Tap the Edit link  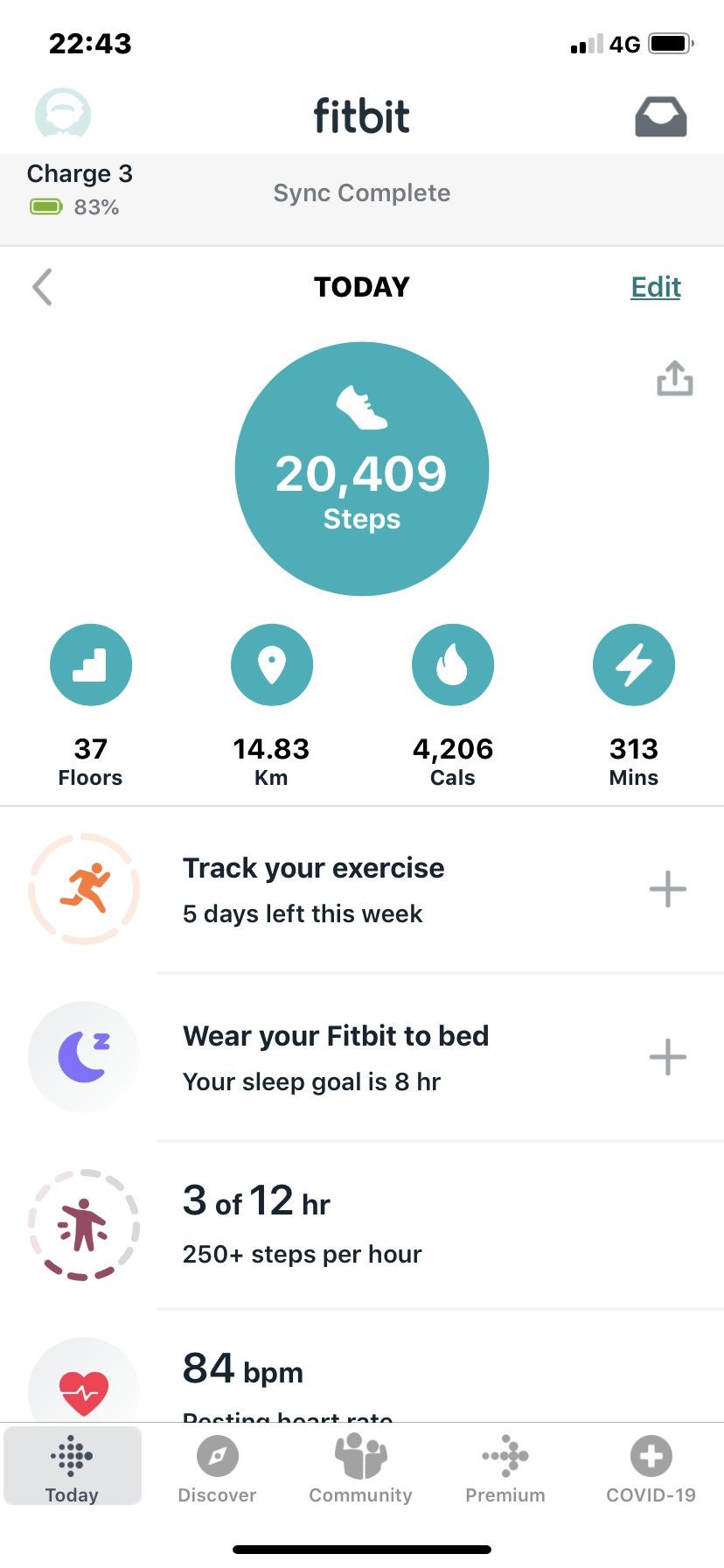[656, 287]
